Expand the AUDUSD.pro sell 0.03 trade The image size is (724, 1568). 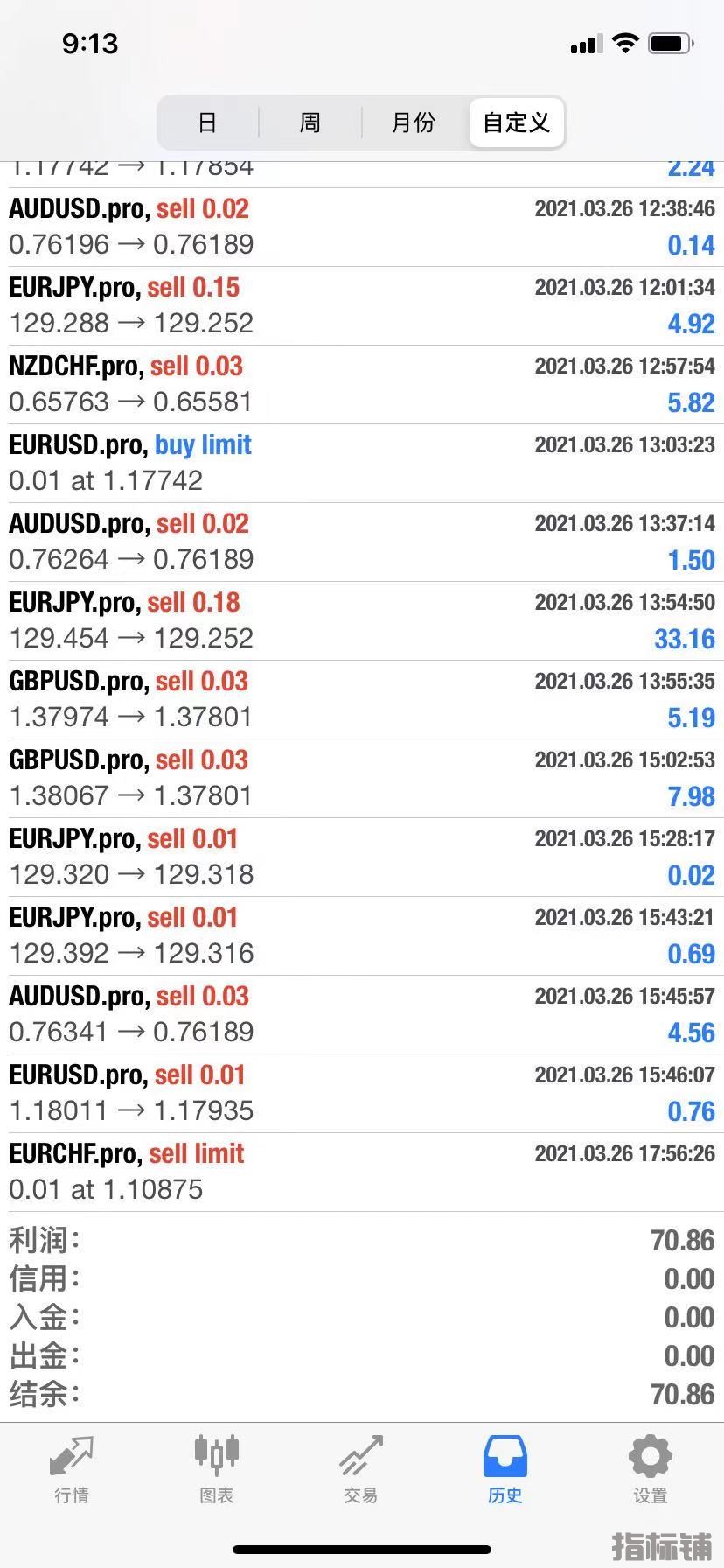pyautogui.click(x=362, y=1014)
